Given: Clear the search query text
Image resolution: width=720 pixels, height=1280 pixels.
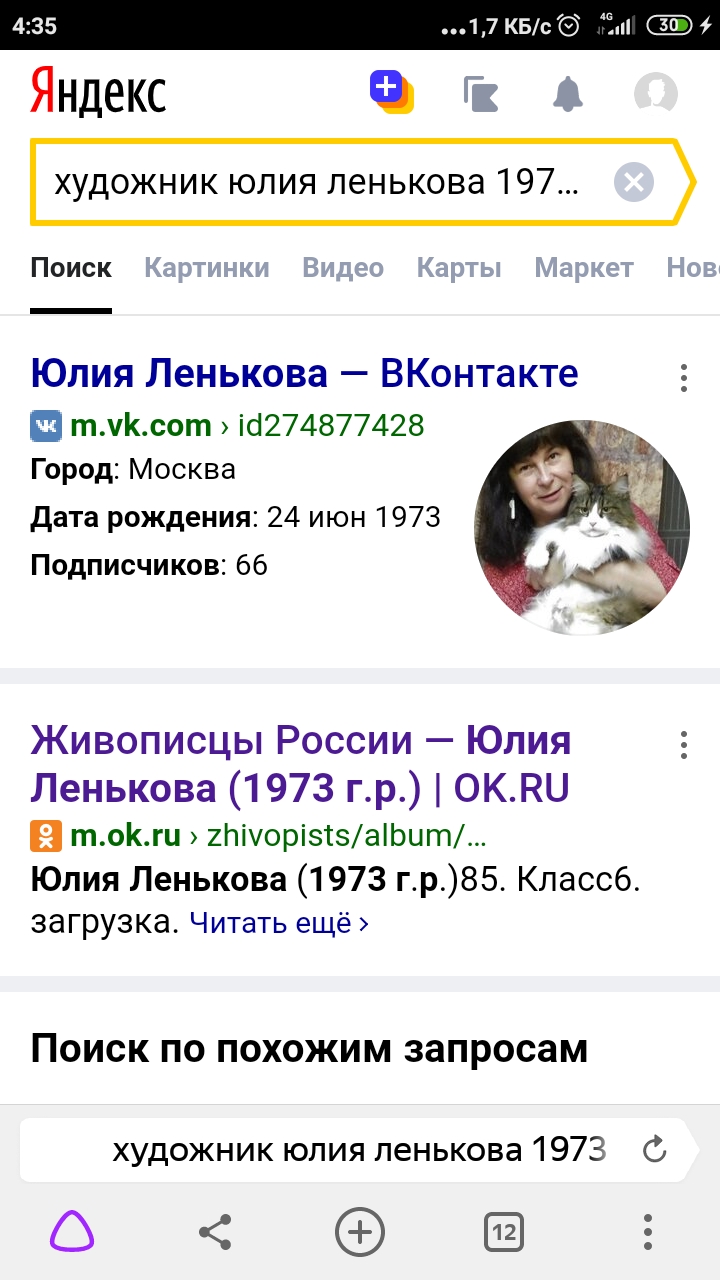Looking at the screenshot, I should (634, 183).
